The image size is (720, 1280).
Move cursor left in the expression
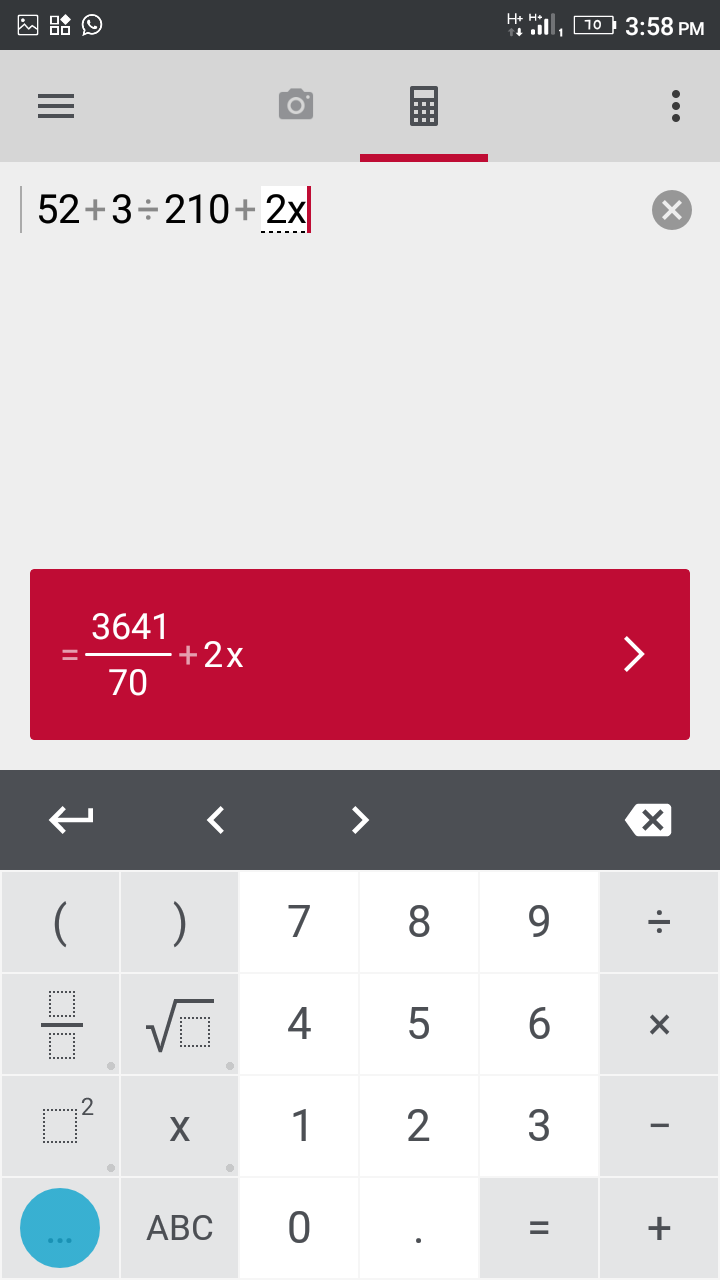point(215,820)
